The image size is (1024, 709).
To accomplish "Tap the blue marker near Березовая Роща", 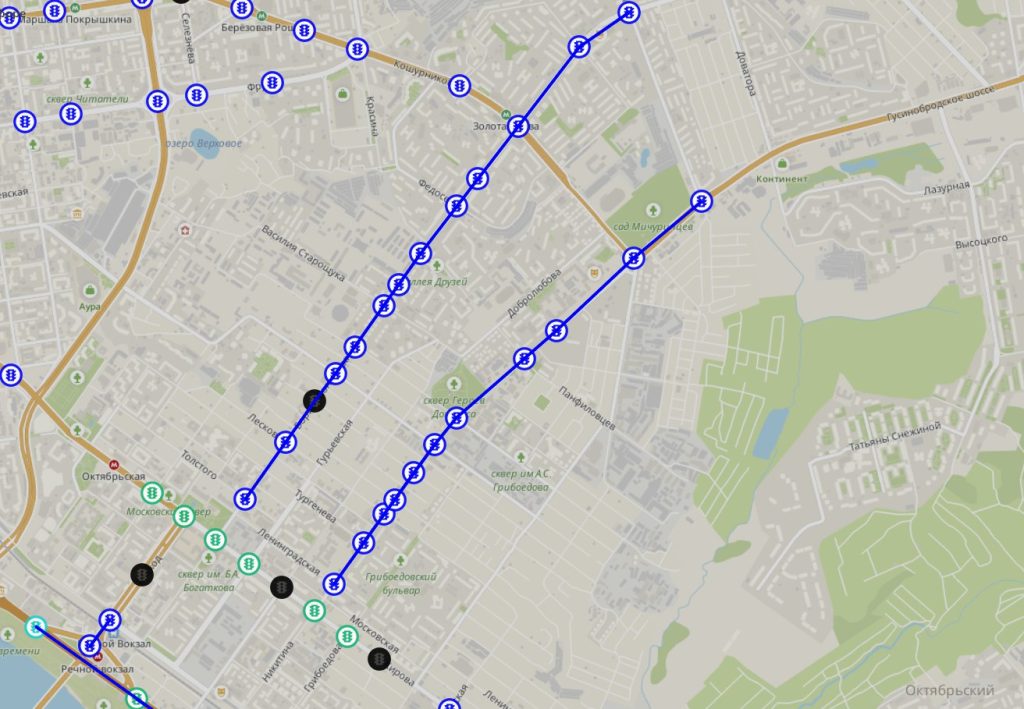I will [304, 31].
